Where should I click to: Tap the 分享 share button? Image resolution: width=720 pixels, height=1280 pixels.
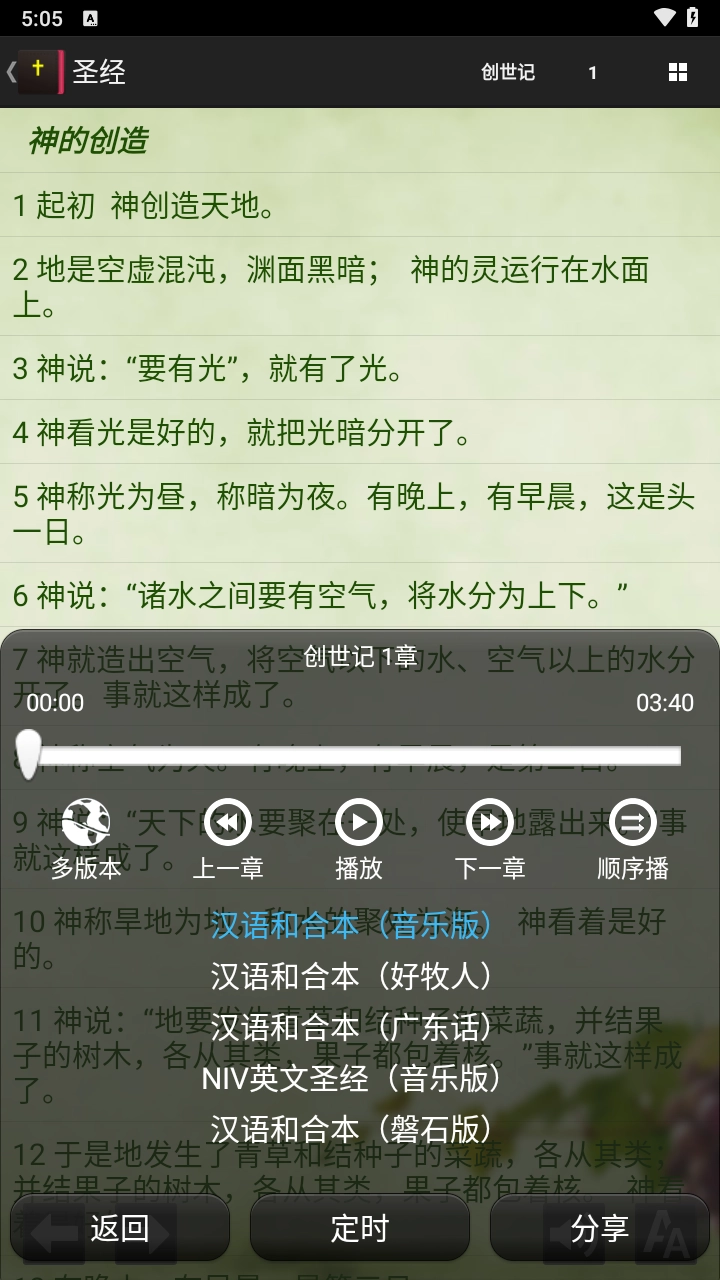598,1227
